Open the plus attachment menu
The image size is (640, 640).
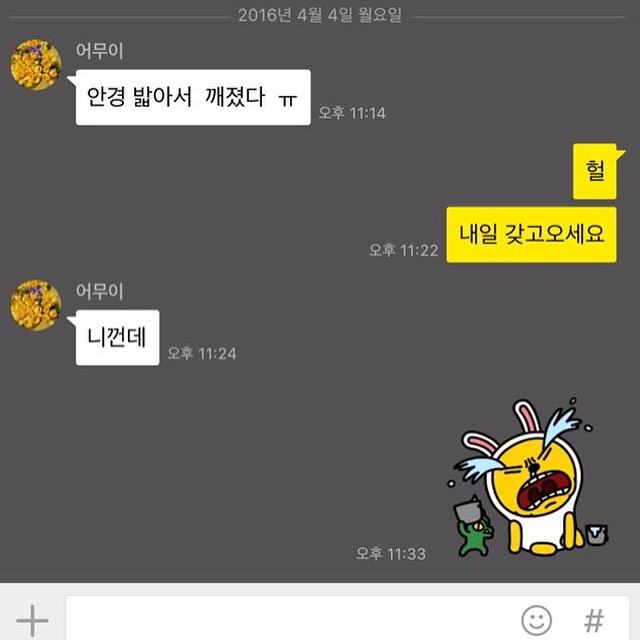point(33,620)
